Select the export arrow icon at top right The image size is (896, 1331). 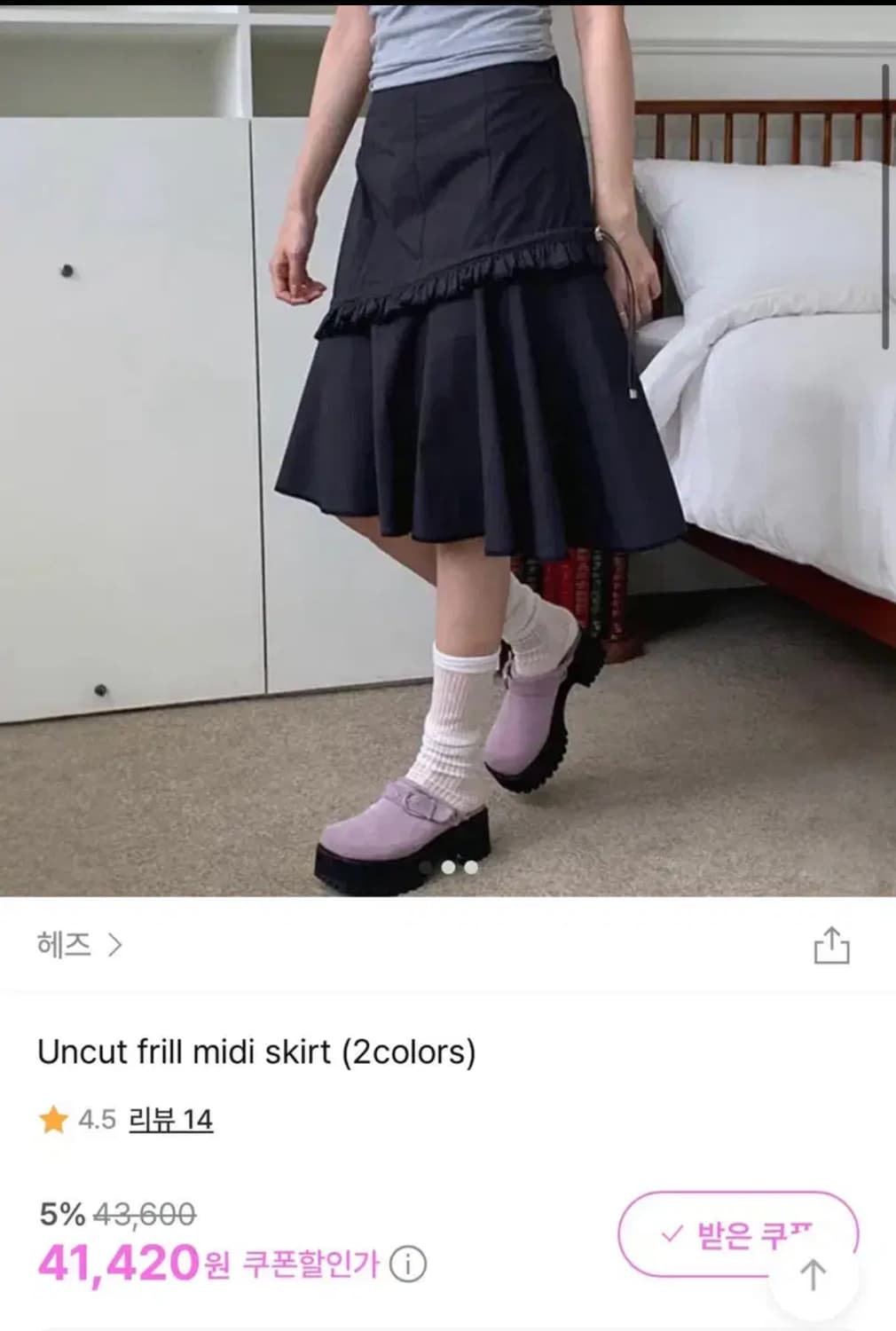point(832,946)
